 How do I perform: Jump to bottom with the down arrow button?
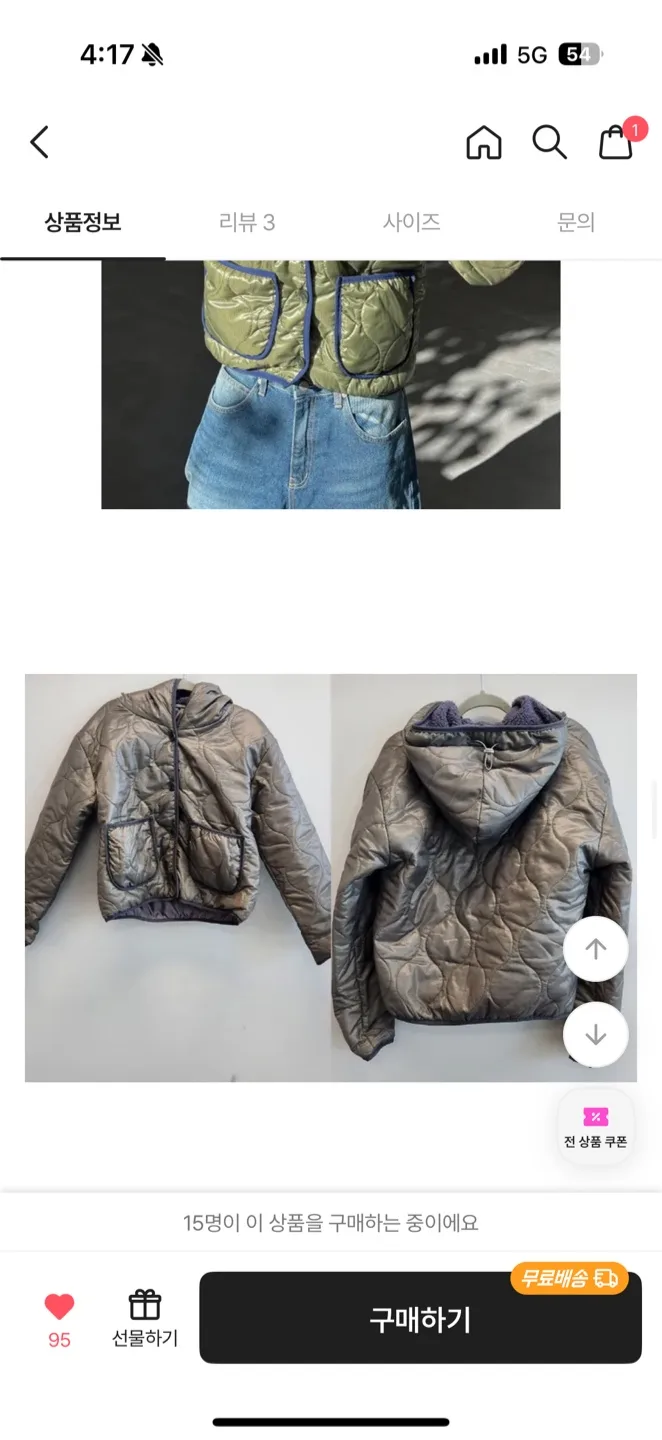coord(596,1035)
